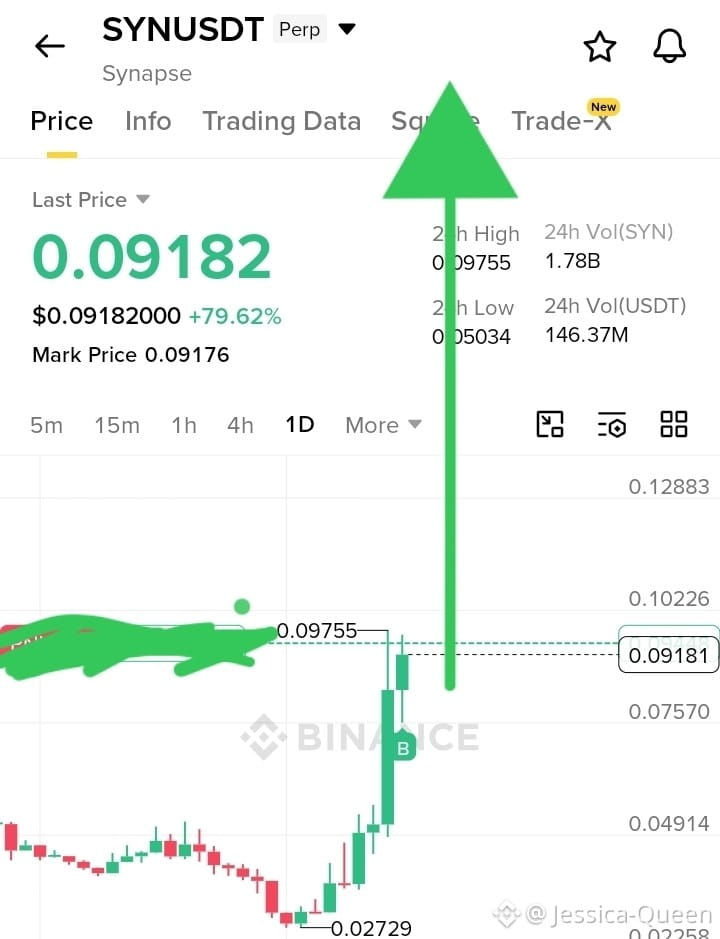Open the SYNUSDT Perp pair dropdown

347,28
